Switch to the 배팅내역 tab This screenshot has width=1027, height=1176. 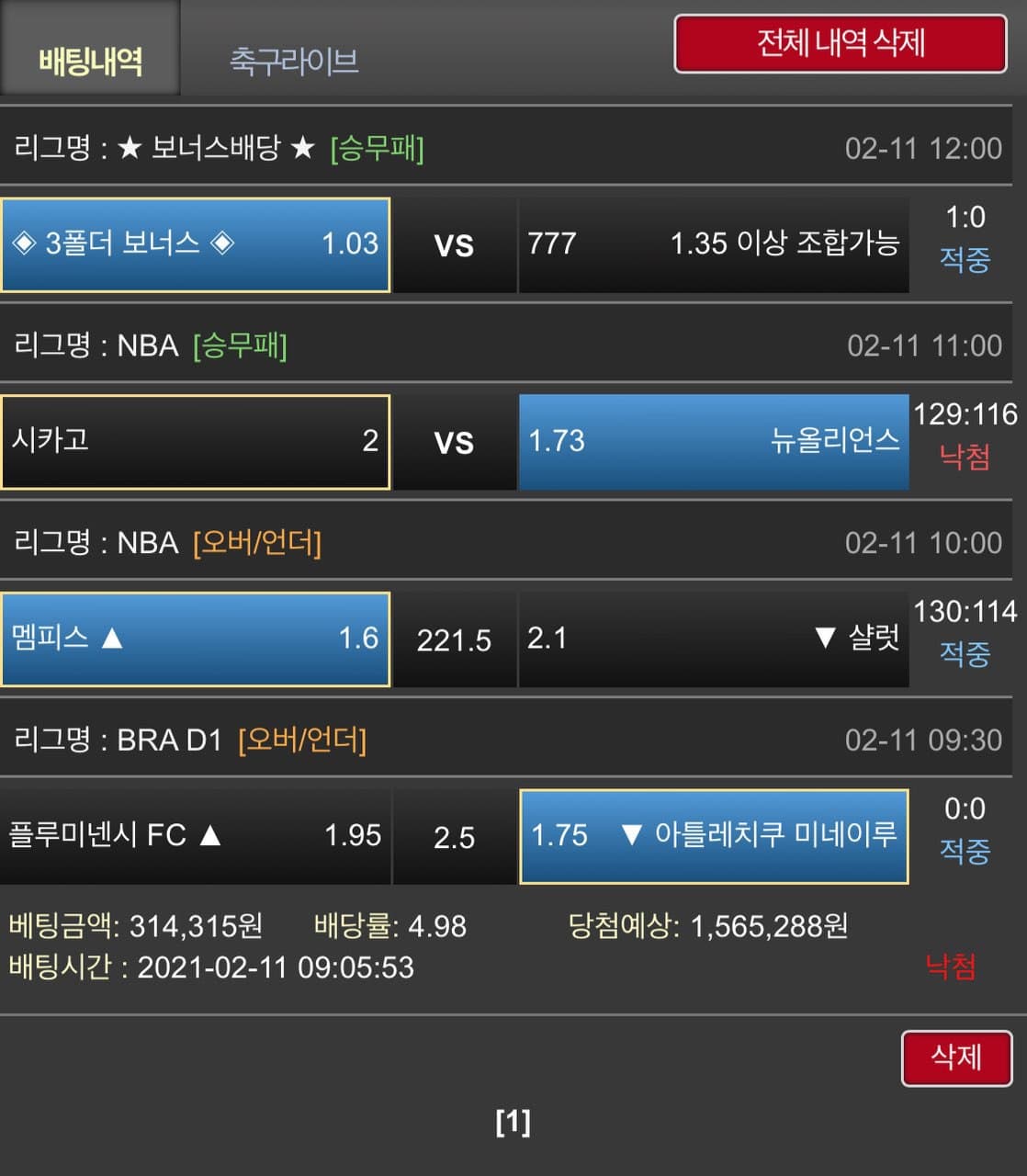[90, 60]
